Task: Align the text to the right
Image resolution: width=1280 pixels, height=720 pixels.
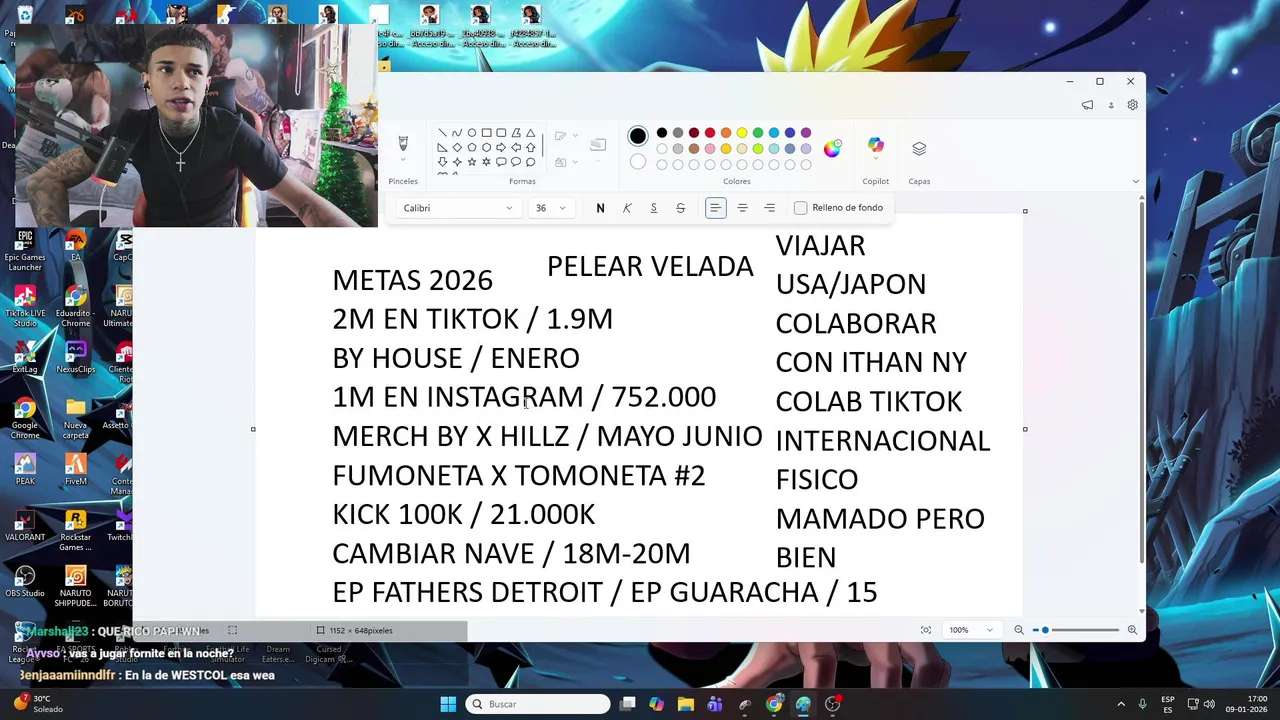Action: 769,208
